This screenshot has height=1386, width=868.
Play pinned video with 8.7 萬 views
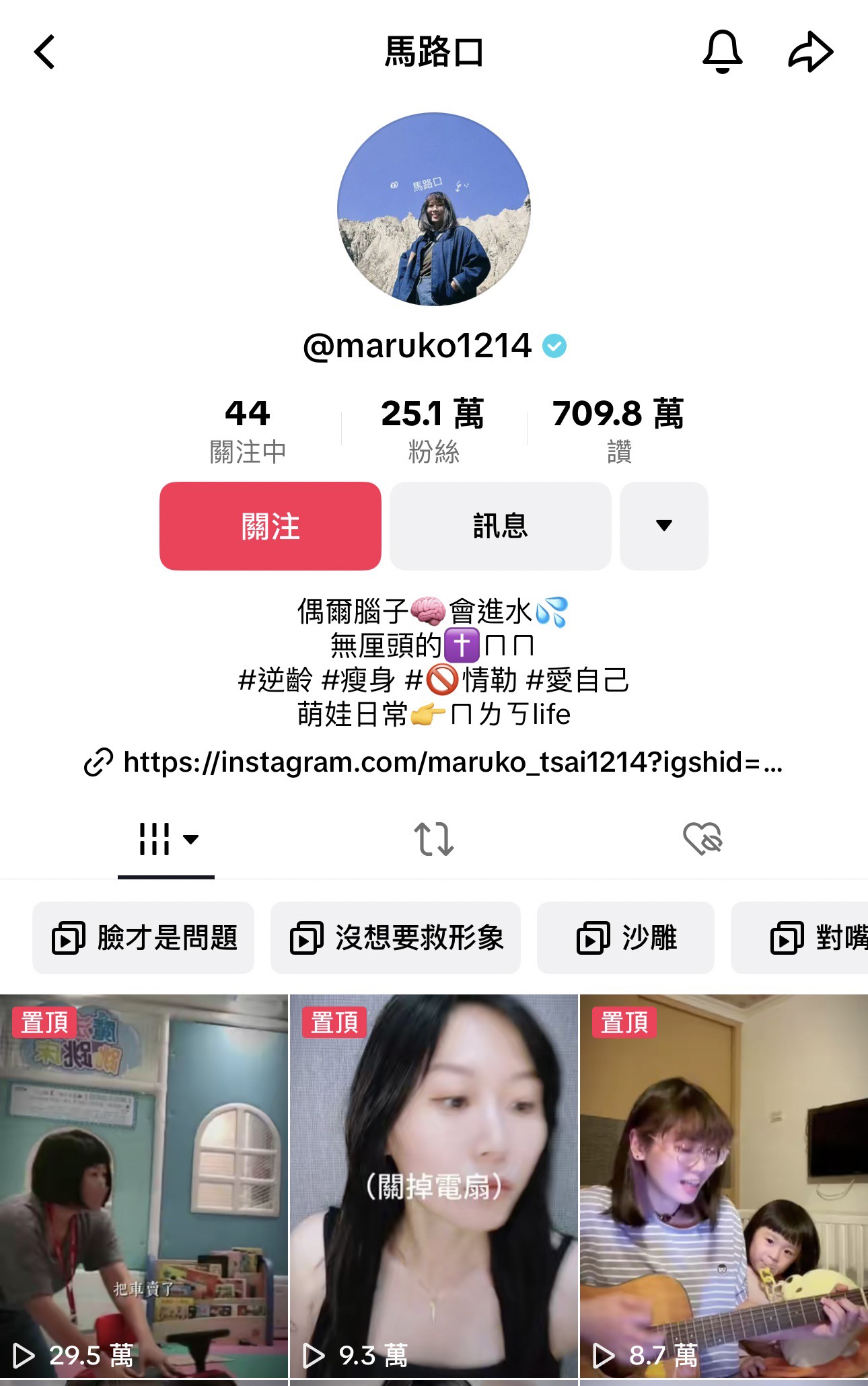[x=724, y=1188]
